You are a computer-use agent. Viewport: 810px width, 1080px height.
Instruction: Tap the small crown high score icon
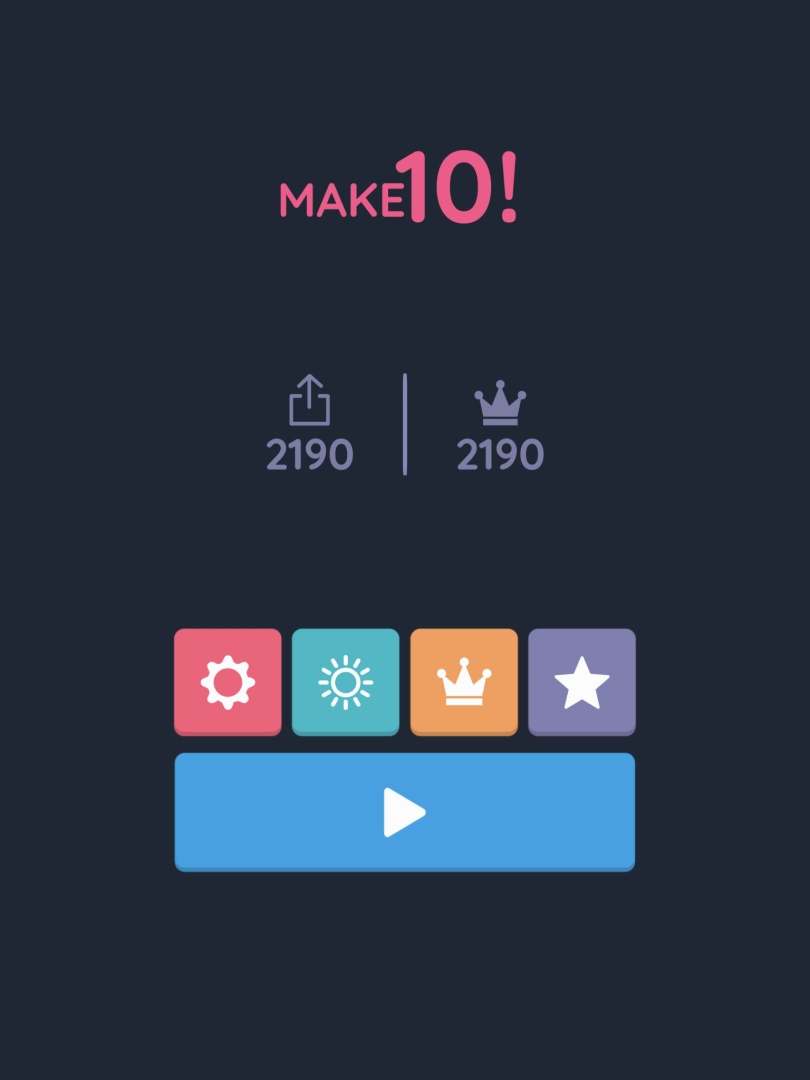[x=500, y=398]
